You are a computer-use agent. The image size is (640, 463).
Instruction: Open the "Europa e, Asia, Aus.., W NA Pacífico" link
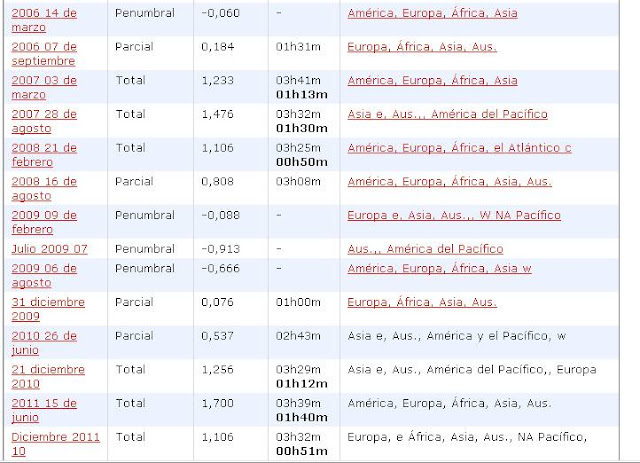click(453, 215)
